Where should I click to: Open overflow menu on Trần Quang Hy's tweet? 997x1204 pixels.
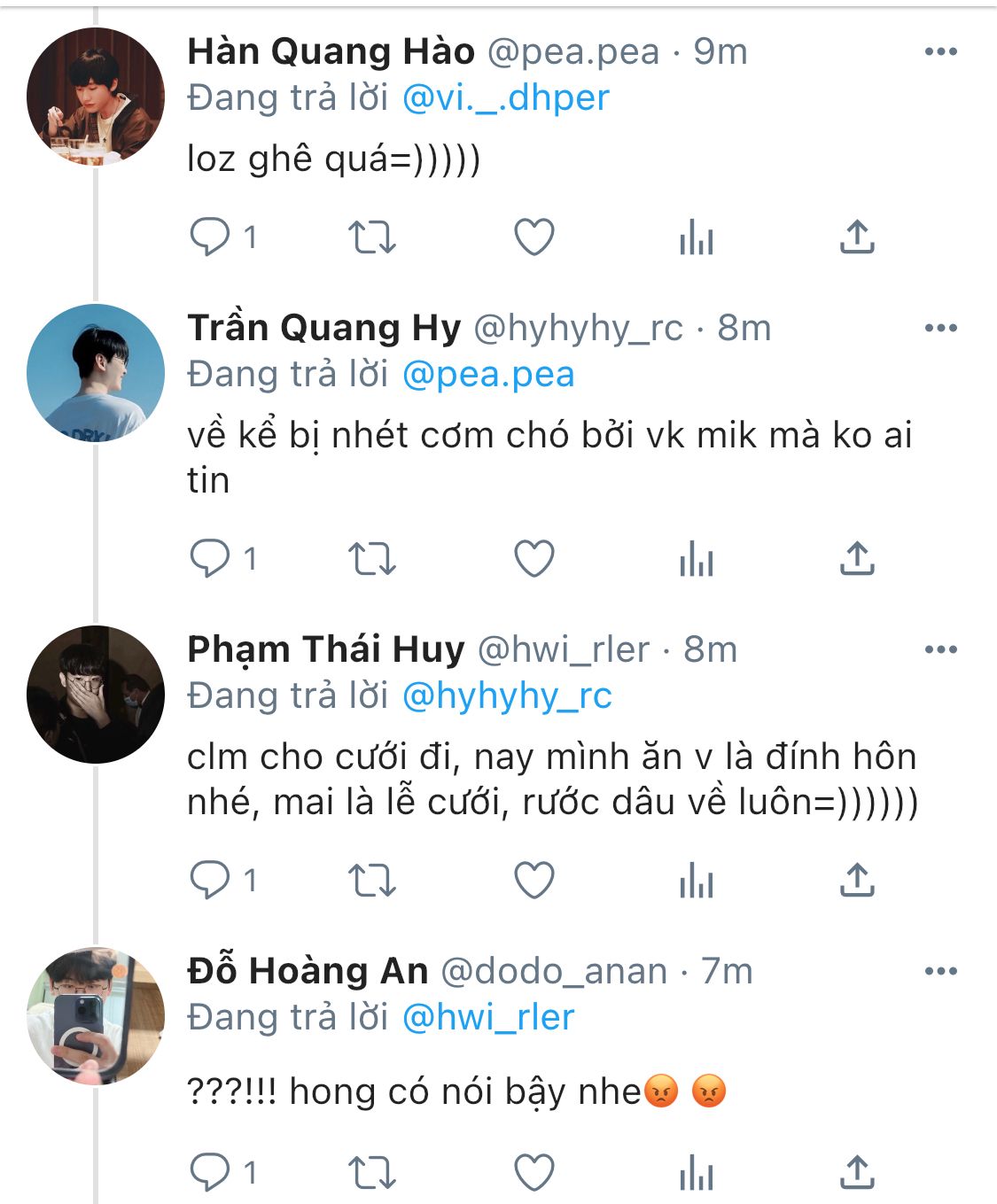pyautogui.click(x=940, y=328)
